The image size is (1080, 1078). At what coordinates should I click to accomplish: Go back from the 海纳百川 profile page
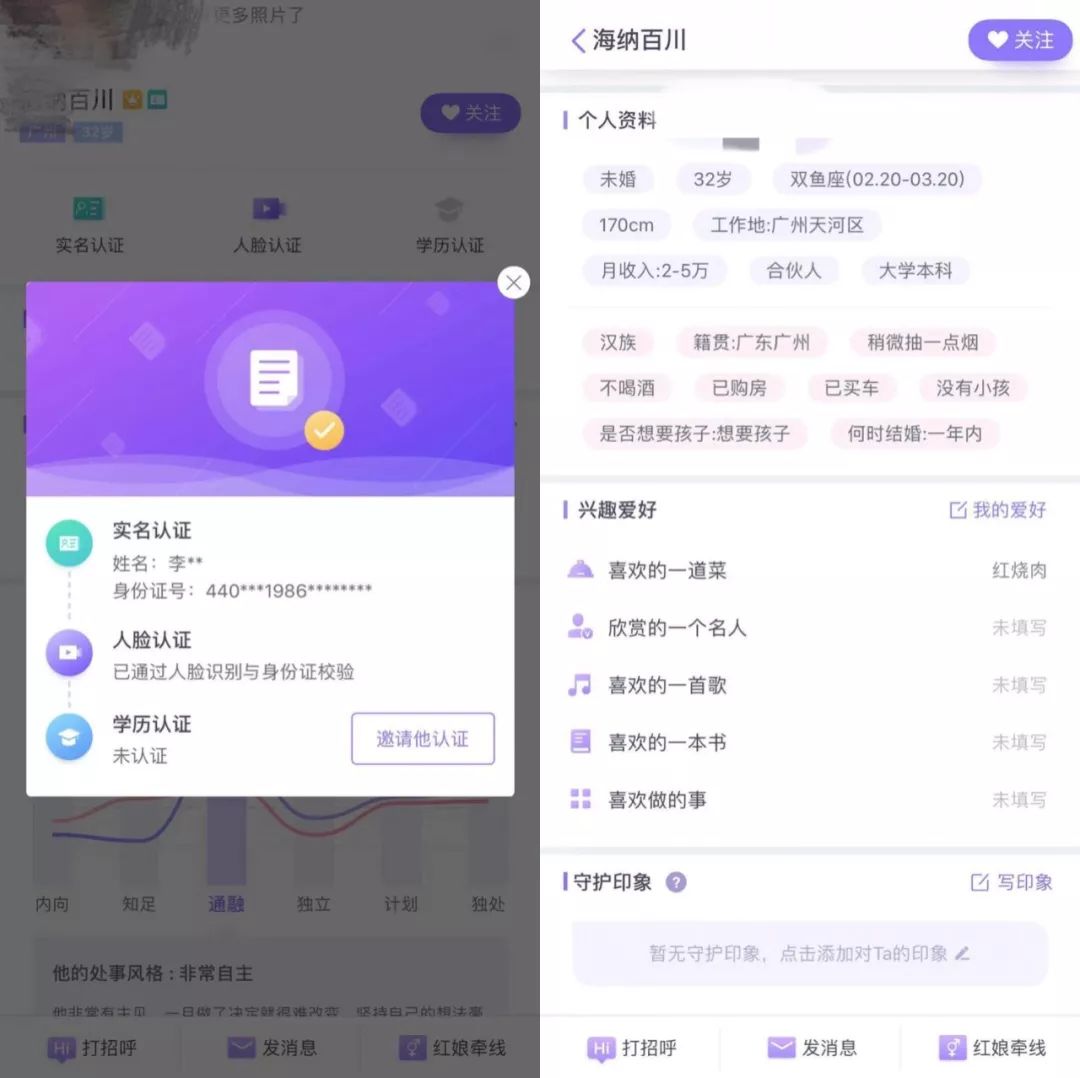[578, 40]
